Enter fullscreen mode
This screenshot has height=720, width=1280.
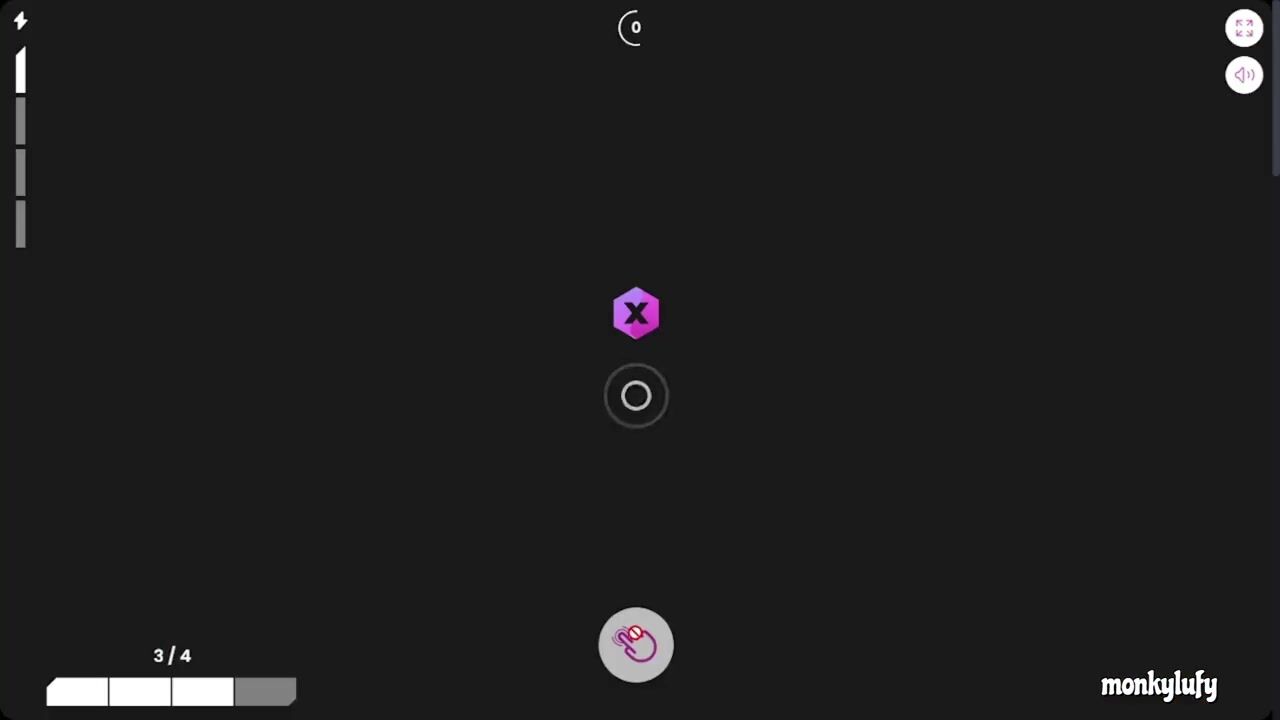tap(1244, 28)
